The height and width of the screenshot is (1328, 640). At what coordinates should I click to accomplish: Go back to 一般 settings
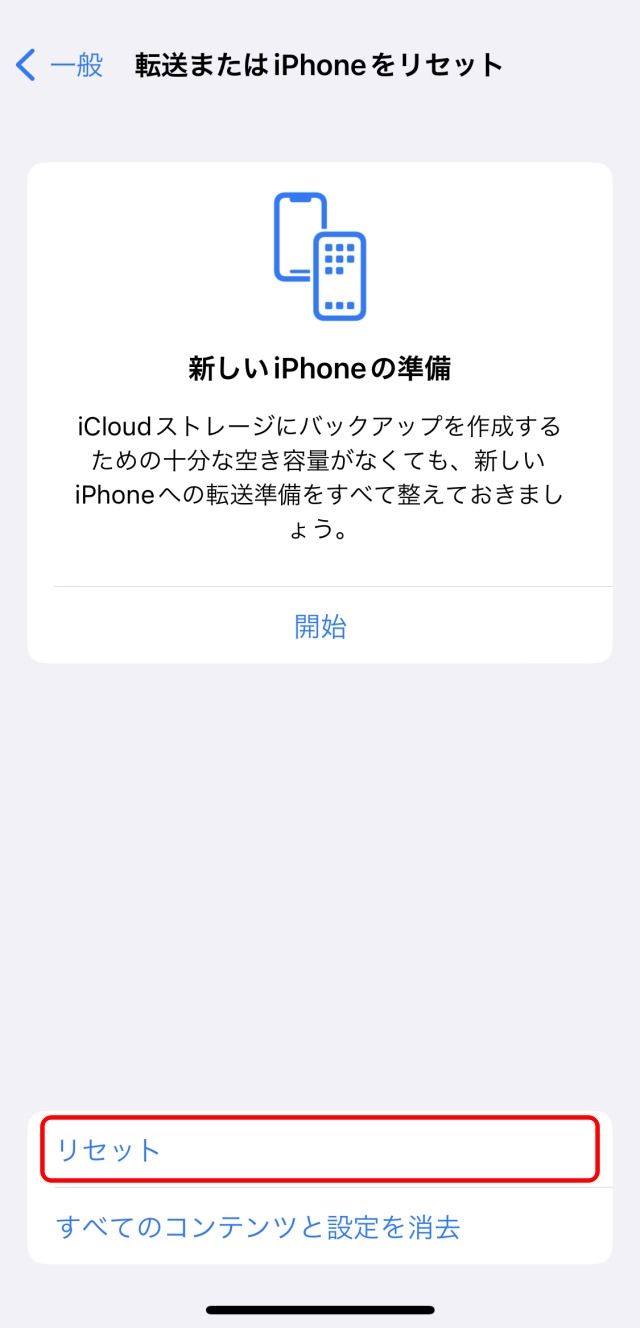click(60, 66)
